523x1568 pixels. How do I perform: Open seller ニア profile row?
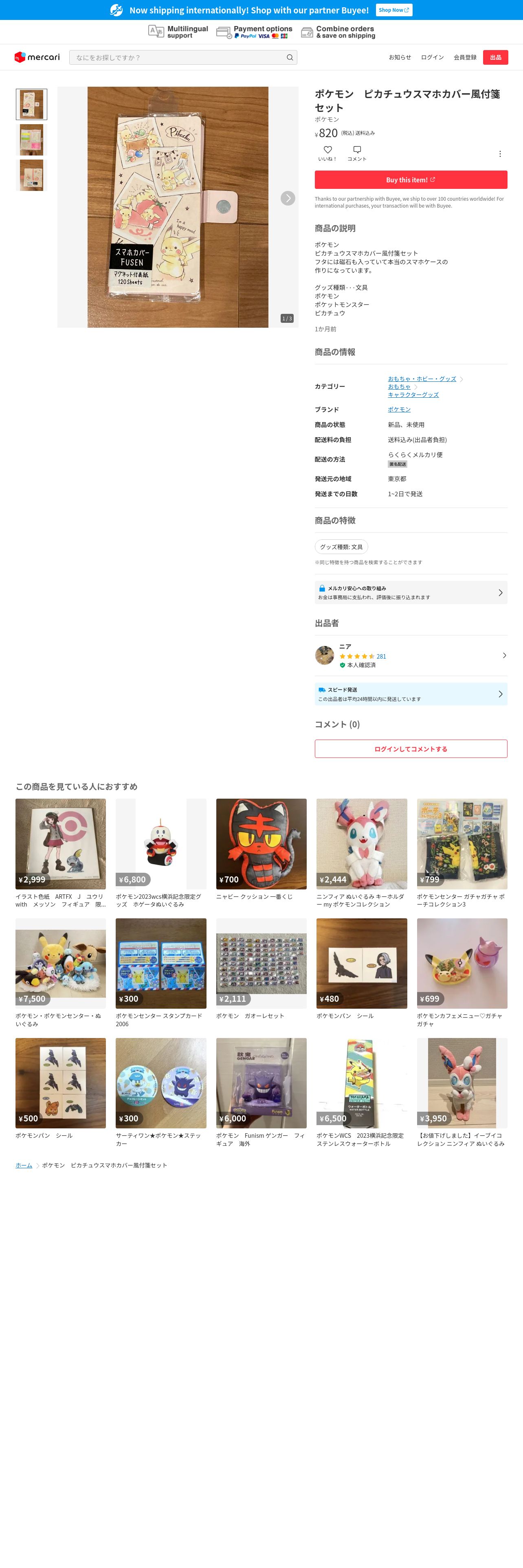click(410, 655)
